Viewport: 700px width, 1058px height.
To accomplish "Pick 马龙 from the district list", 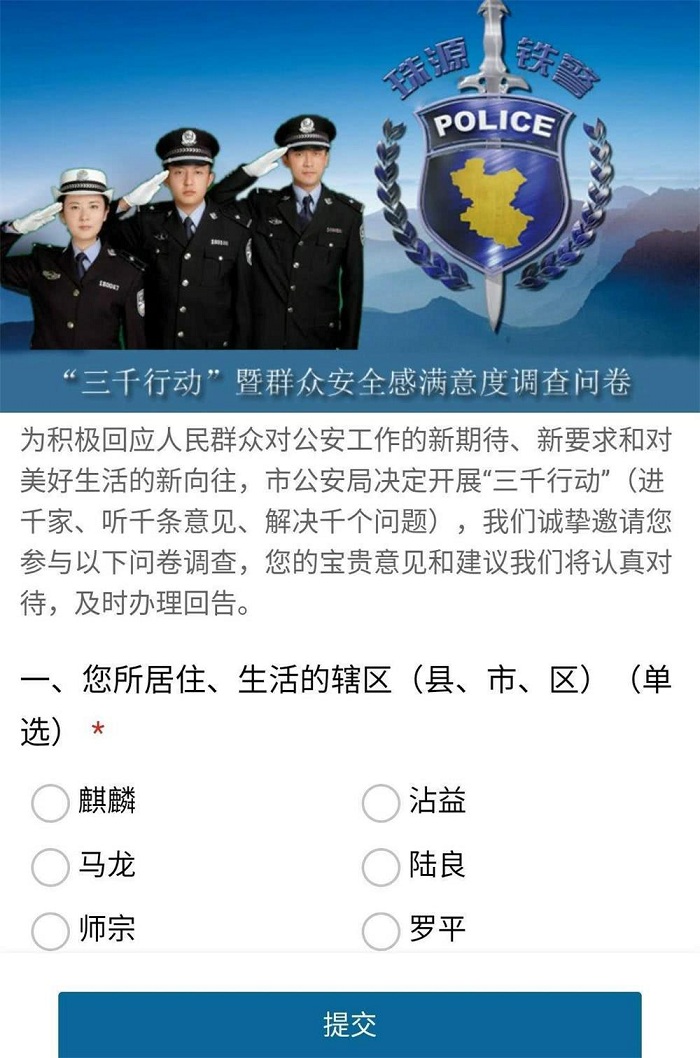I will [50, 866].
